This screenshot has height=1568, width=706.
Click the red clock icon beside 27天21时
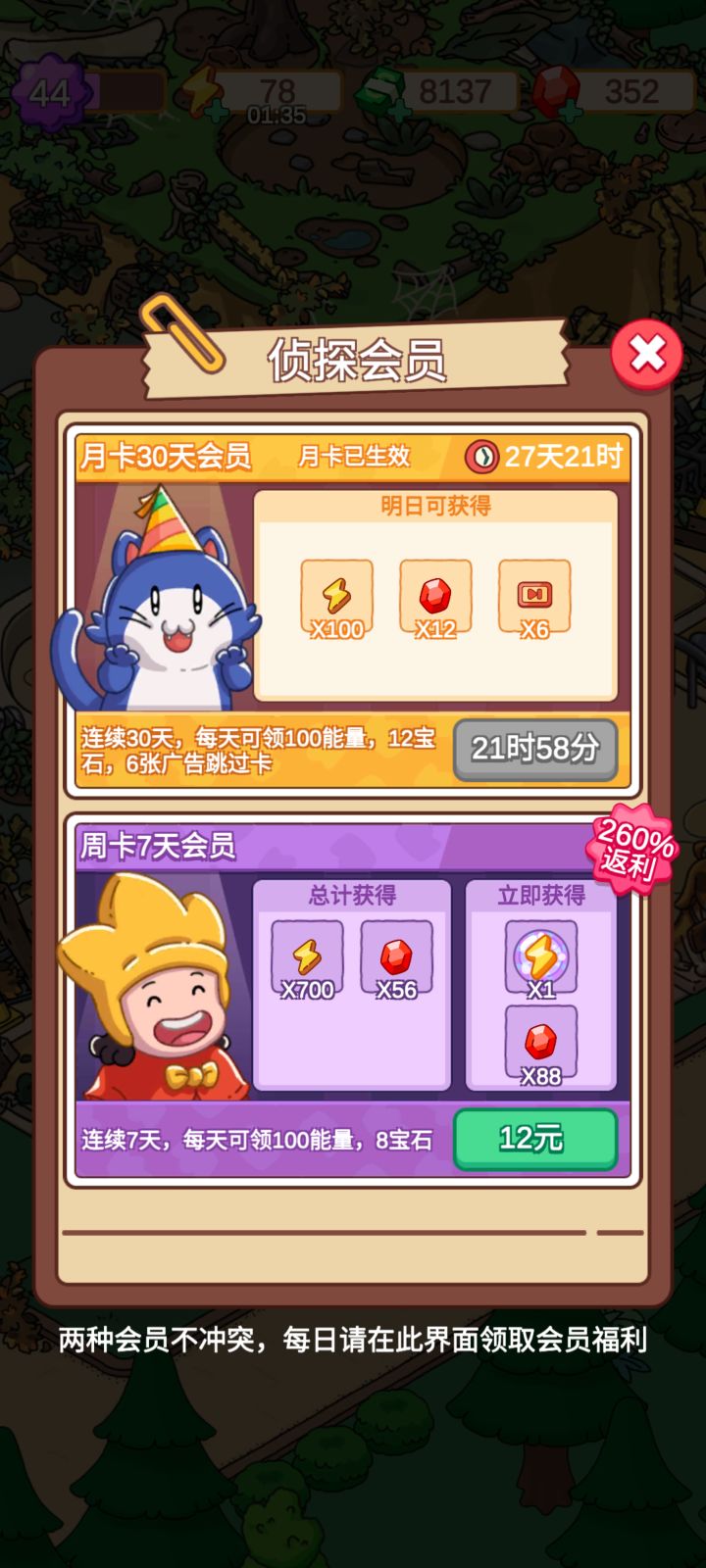(483, 454)
